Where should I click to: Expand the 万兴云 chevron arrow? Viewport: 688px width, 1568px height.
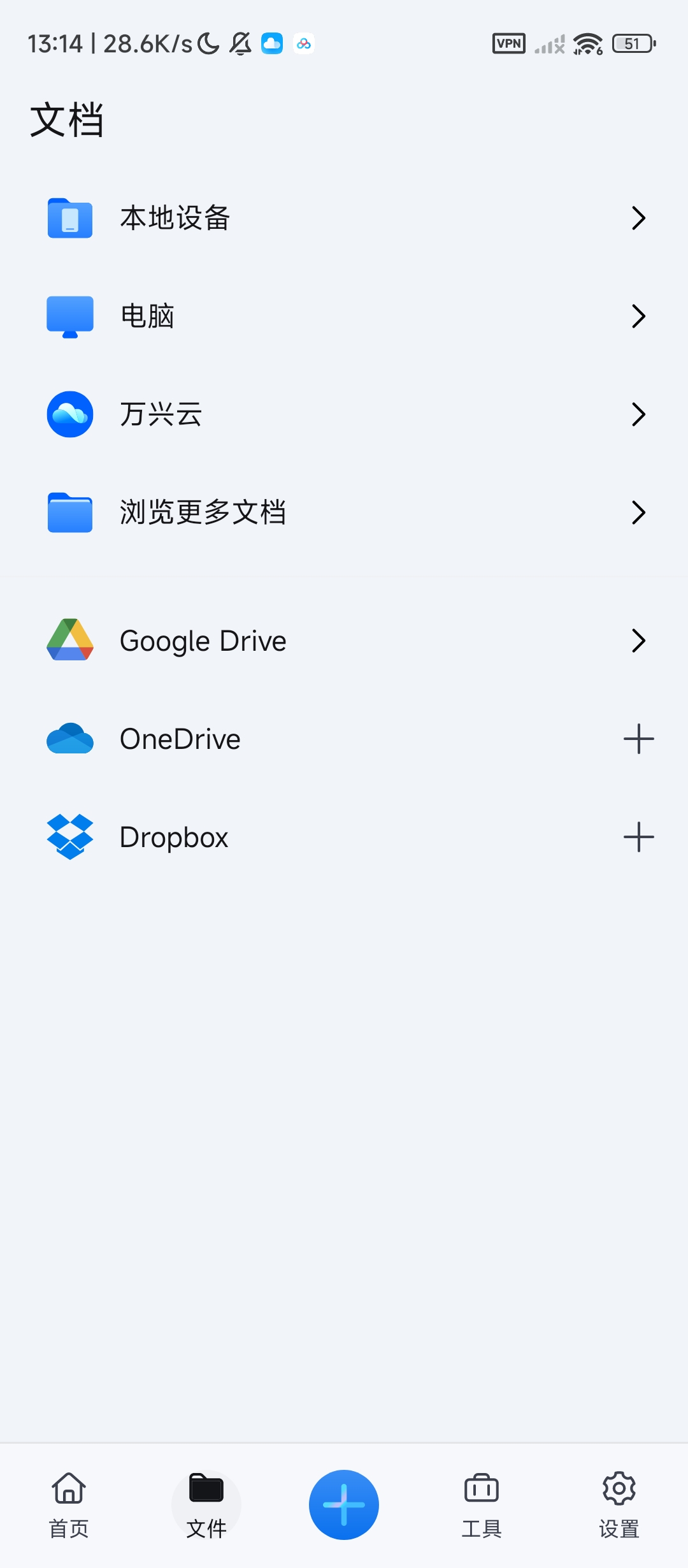(x=640, y=414)
